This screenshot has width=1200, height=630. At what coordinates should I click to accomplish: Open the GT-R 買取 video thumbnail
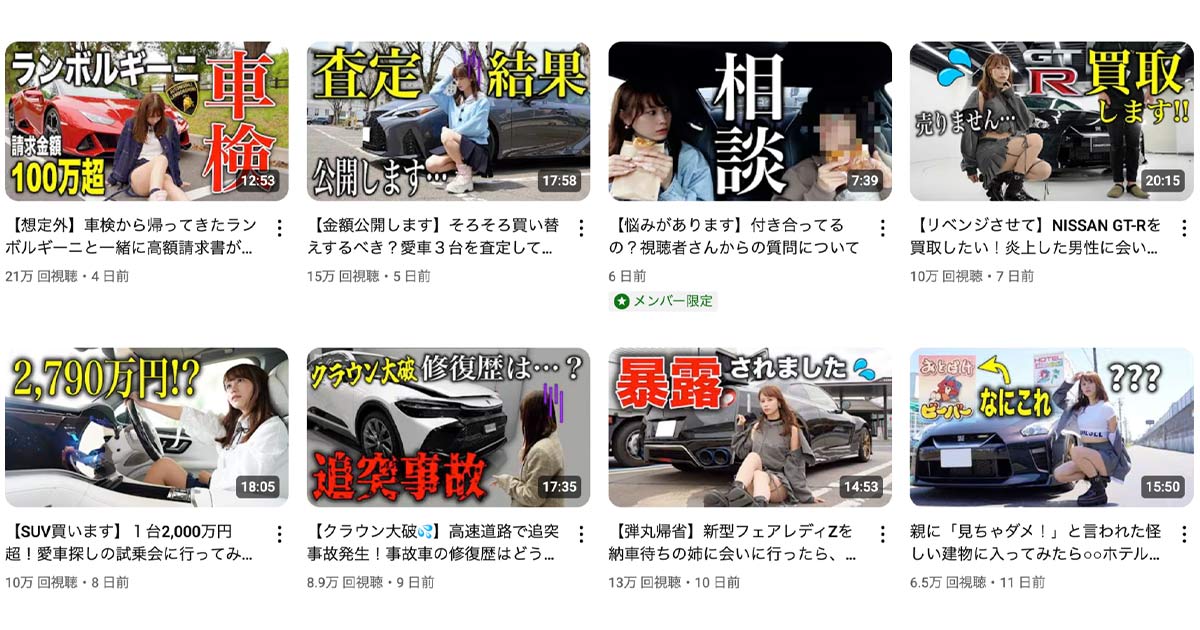(x=1051, y=121)
